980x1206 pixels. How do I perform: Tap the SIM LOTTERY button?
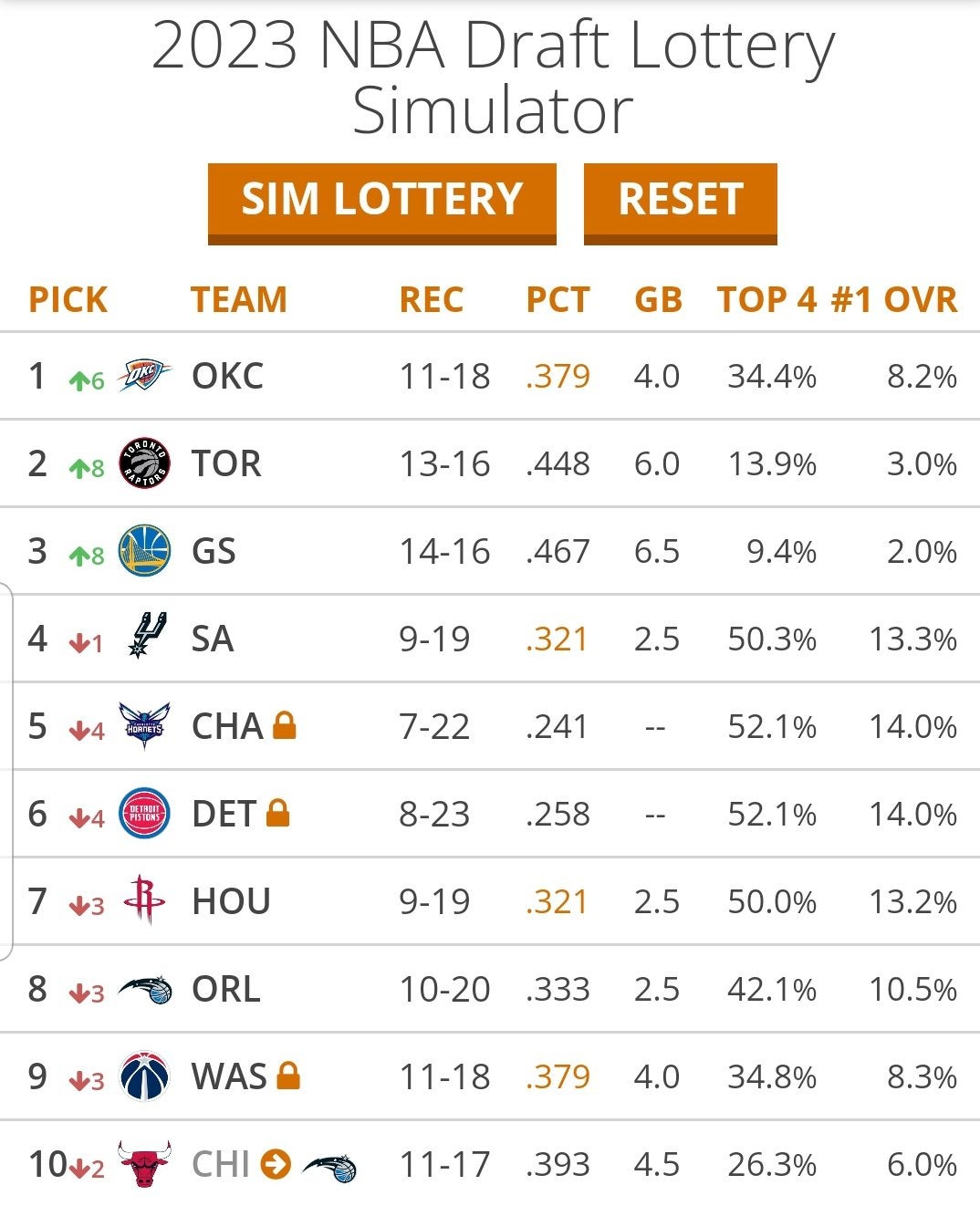(381, 202)
